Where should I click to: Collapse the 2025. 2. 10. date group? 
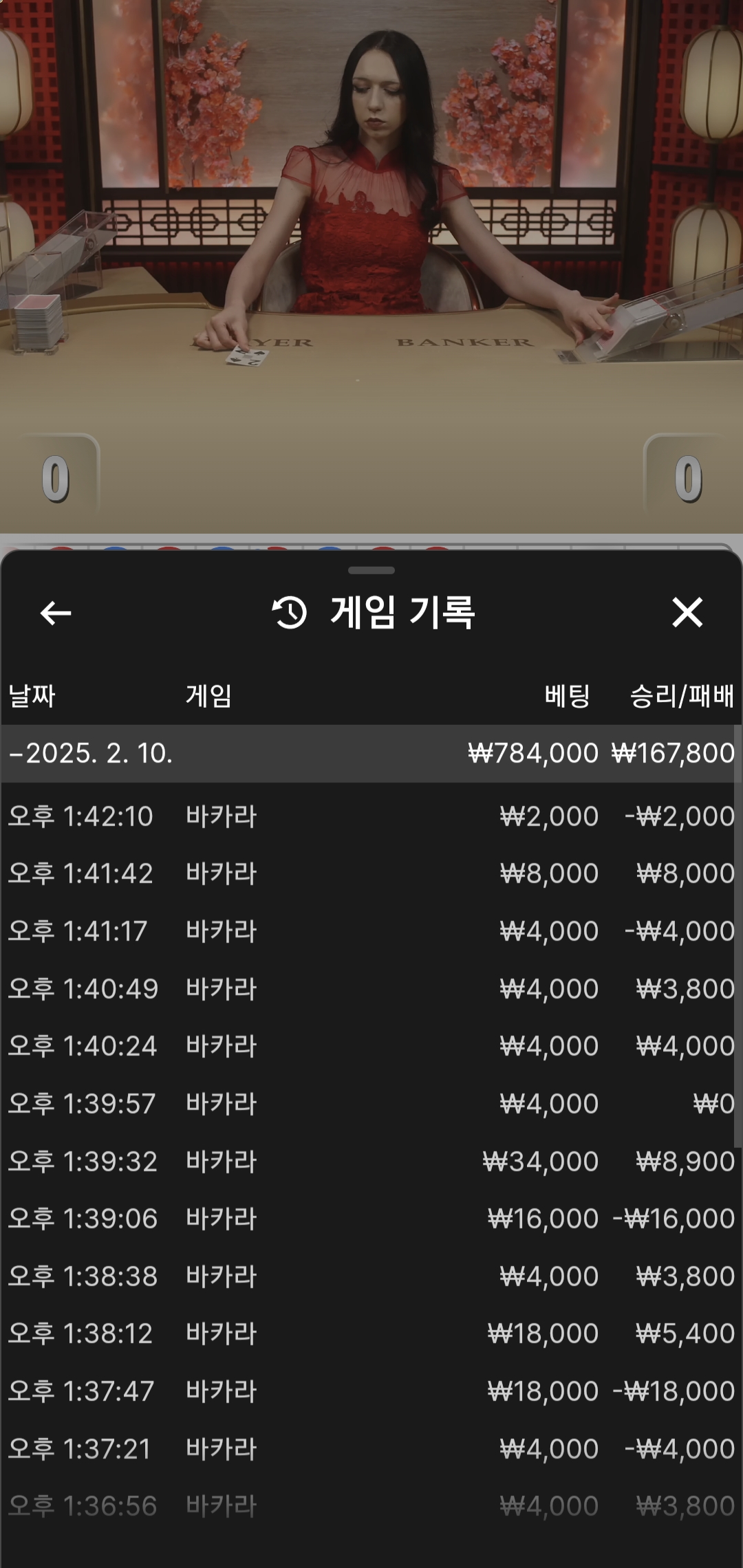click(371, 753)
